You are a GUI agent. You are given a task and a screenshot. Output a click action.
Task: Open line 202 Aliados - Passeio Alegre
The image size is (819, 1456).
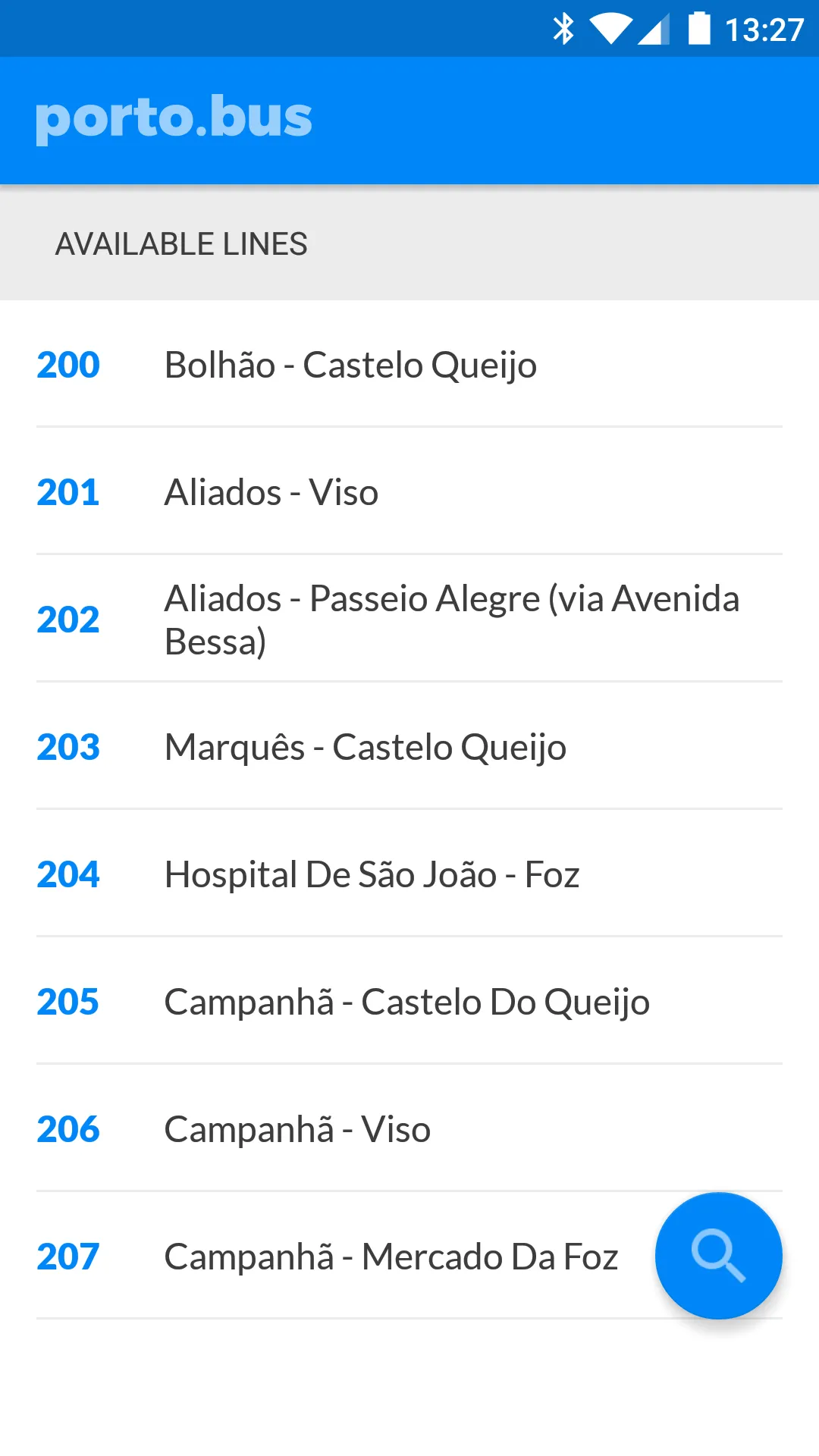point(409,619)
